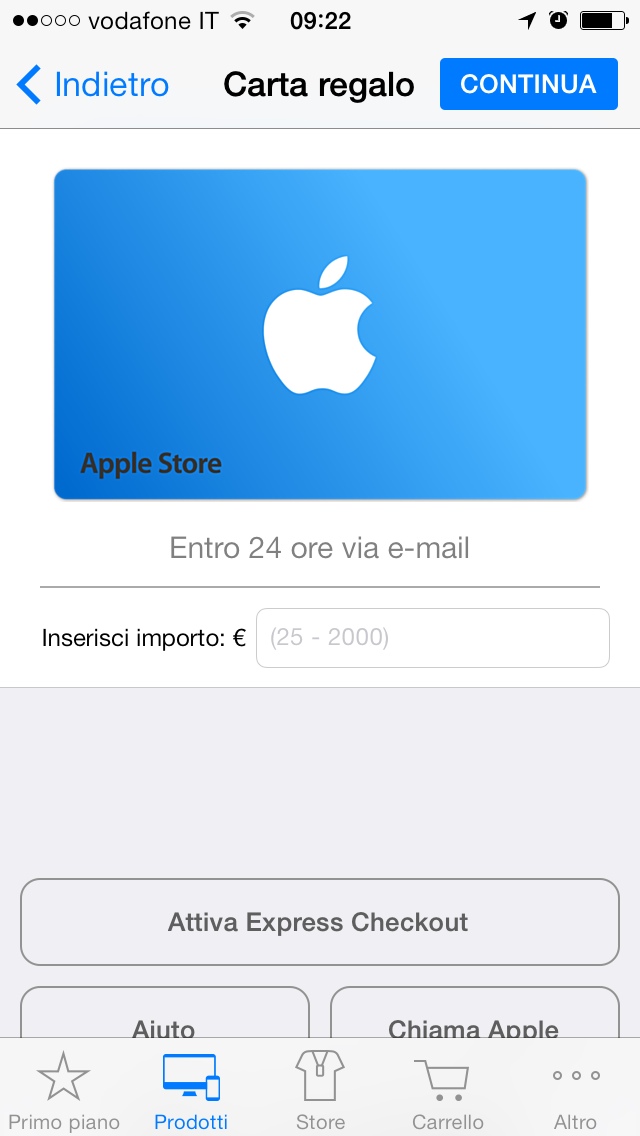The image size is (640, 1136).
Task: Tap the CONTINUA button
Action: (x=528, y=84)
